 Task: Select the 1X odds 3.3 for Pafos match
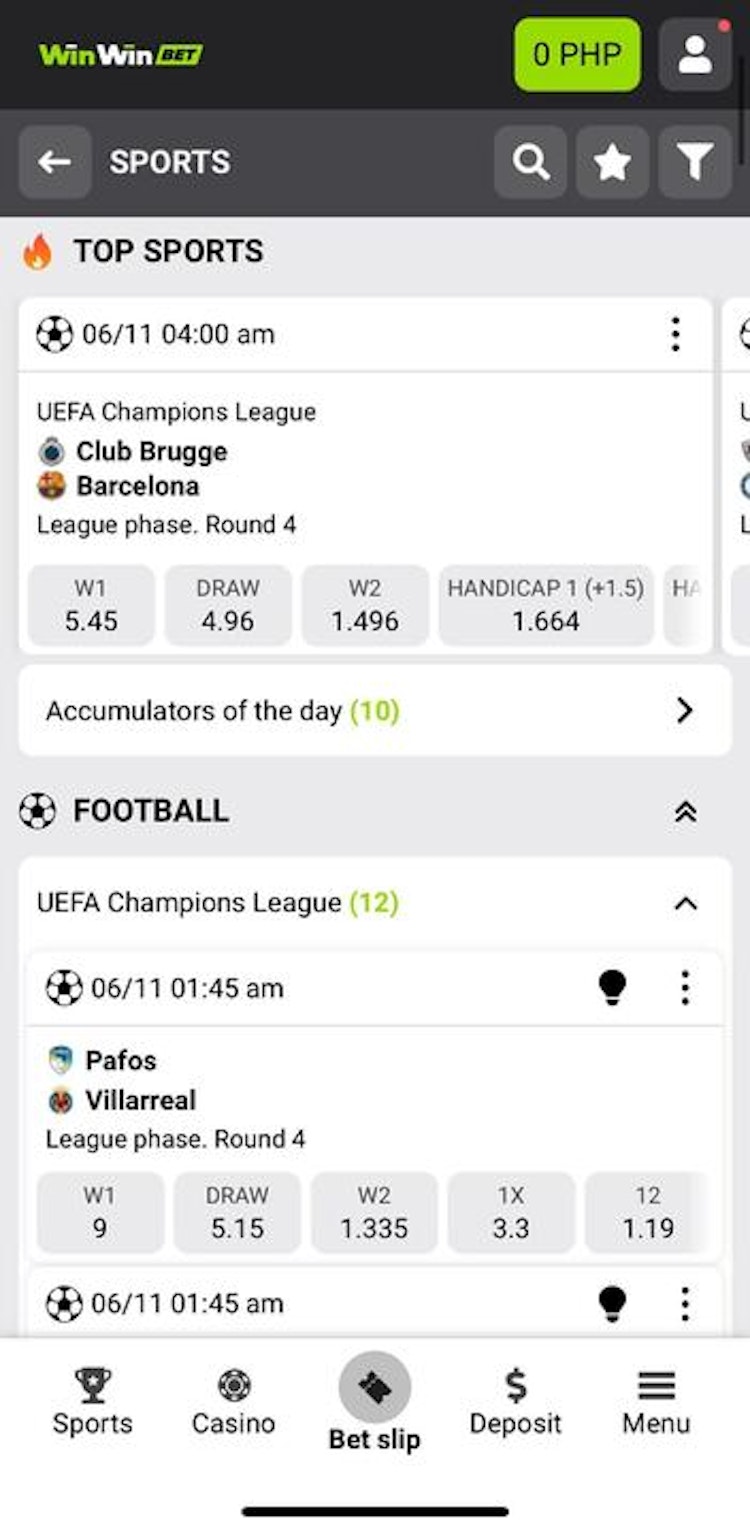tap(512, 1213)
